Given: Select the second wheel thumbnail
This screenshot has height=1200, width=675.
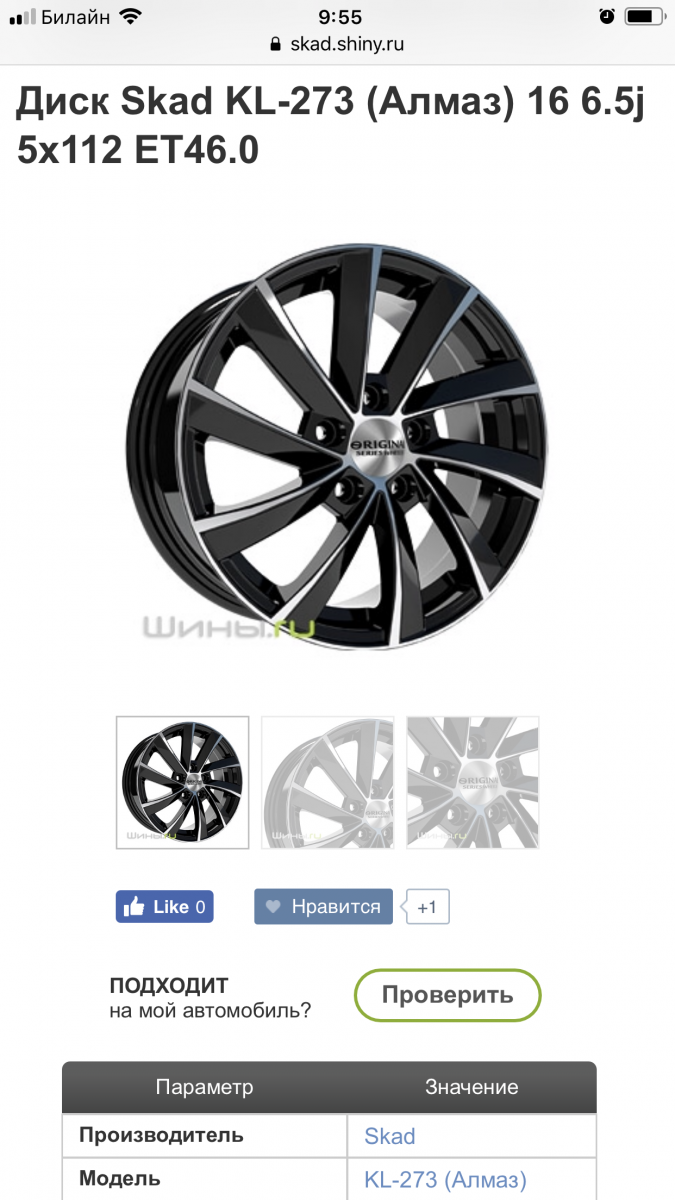Looking at the screenshot, I should point(327,783).
